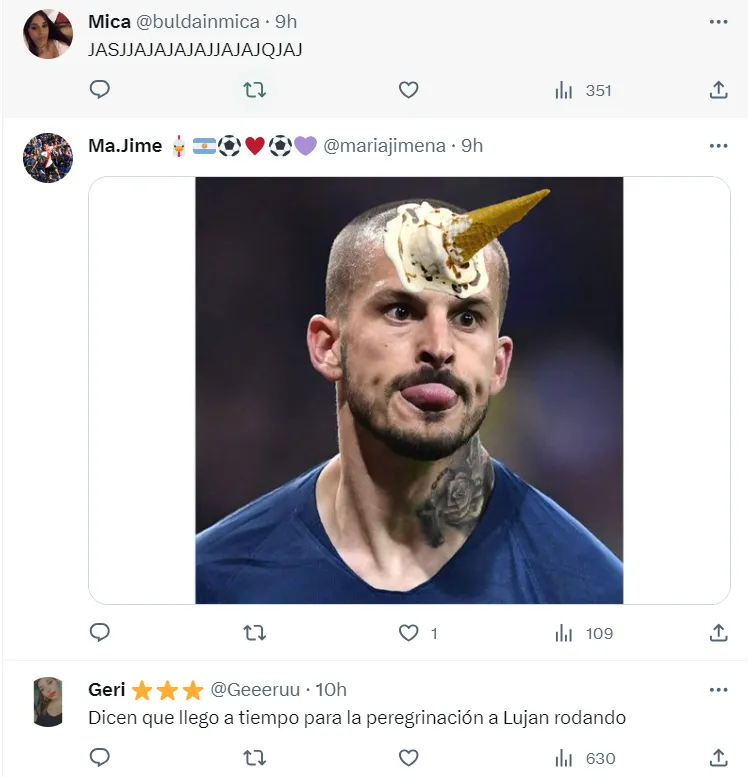Reply to Geri's Lujan tweet
Screen dimensions: 748x777
point(100,758)
